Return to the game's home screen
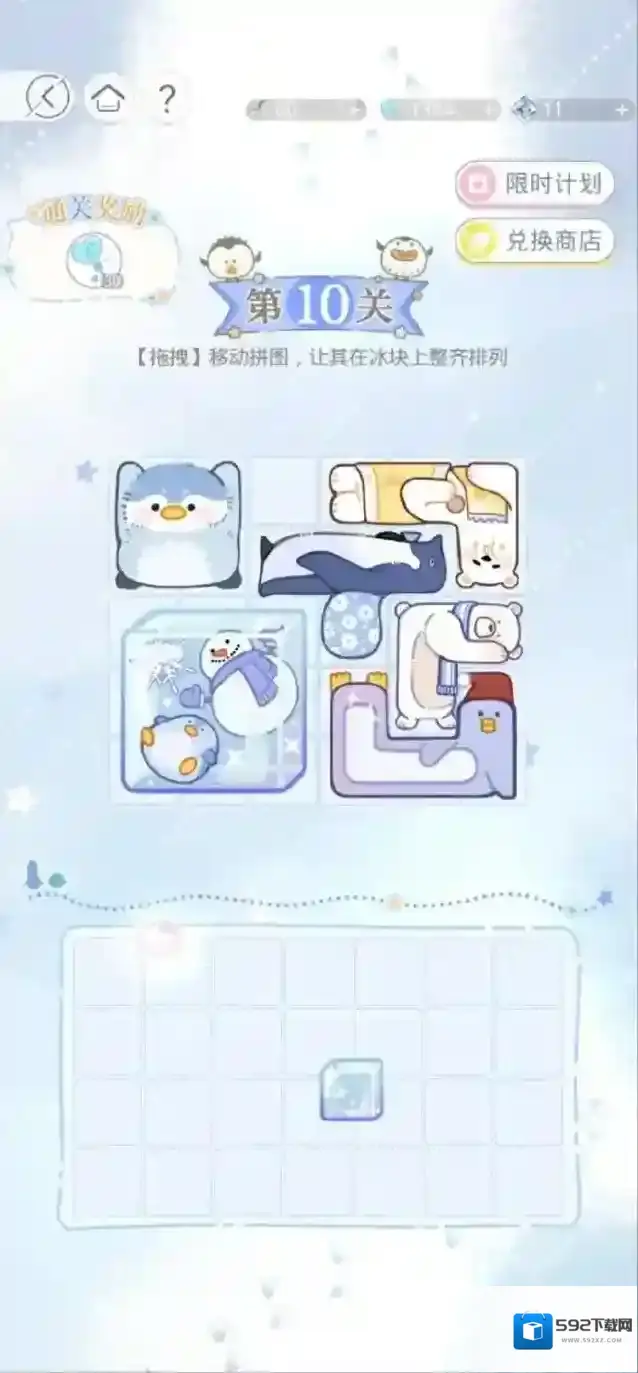Viewport: 638px width, 1373px height. coord(107,98)
